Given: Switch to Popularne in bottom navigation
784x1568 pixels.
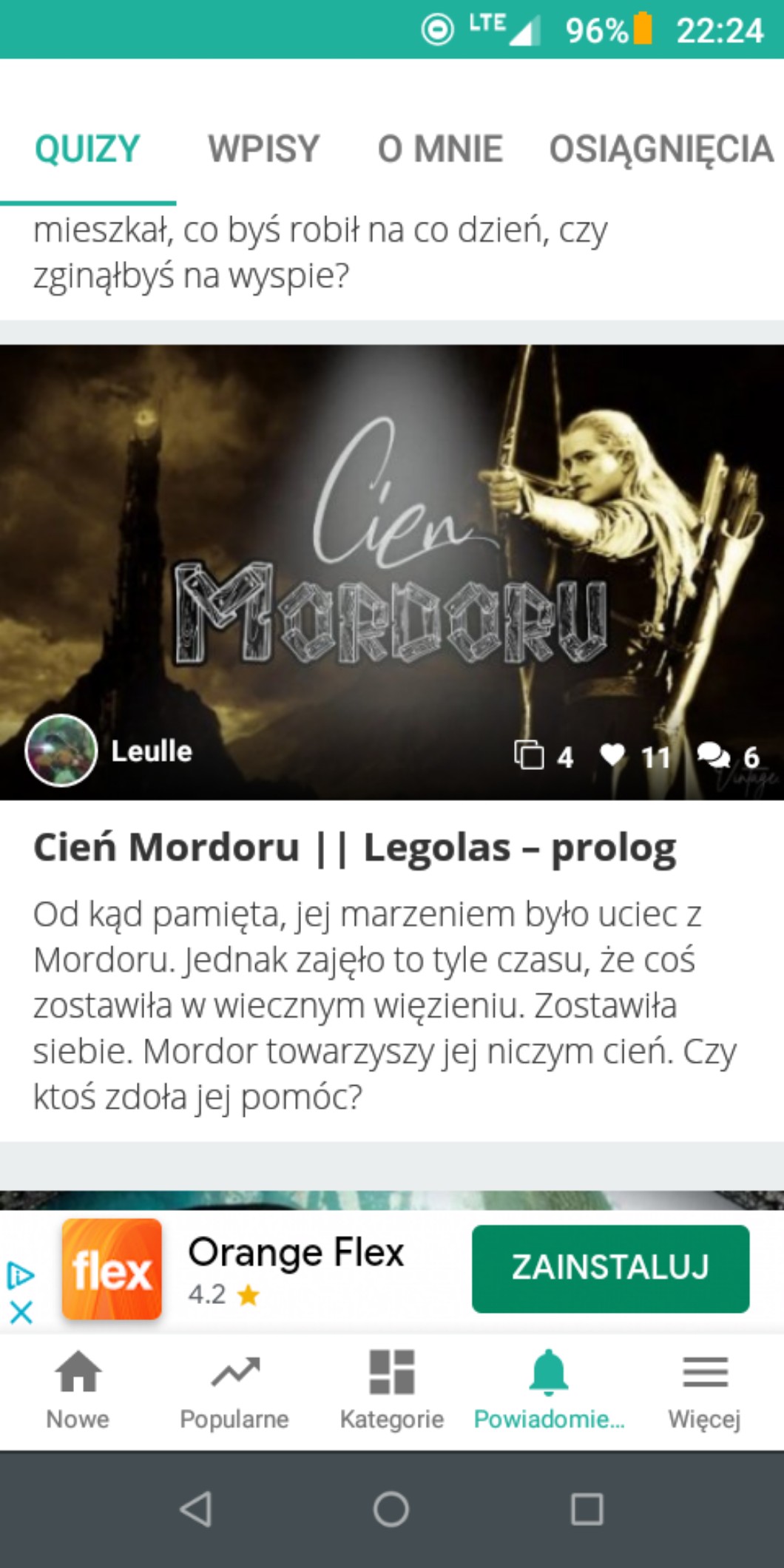Looking at the screenshot, I should tap(234, 1389).
